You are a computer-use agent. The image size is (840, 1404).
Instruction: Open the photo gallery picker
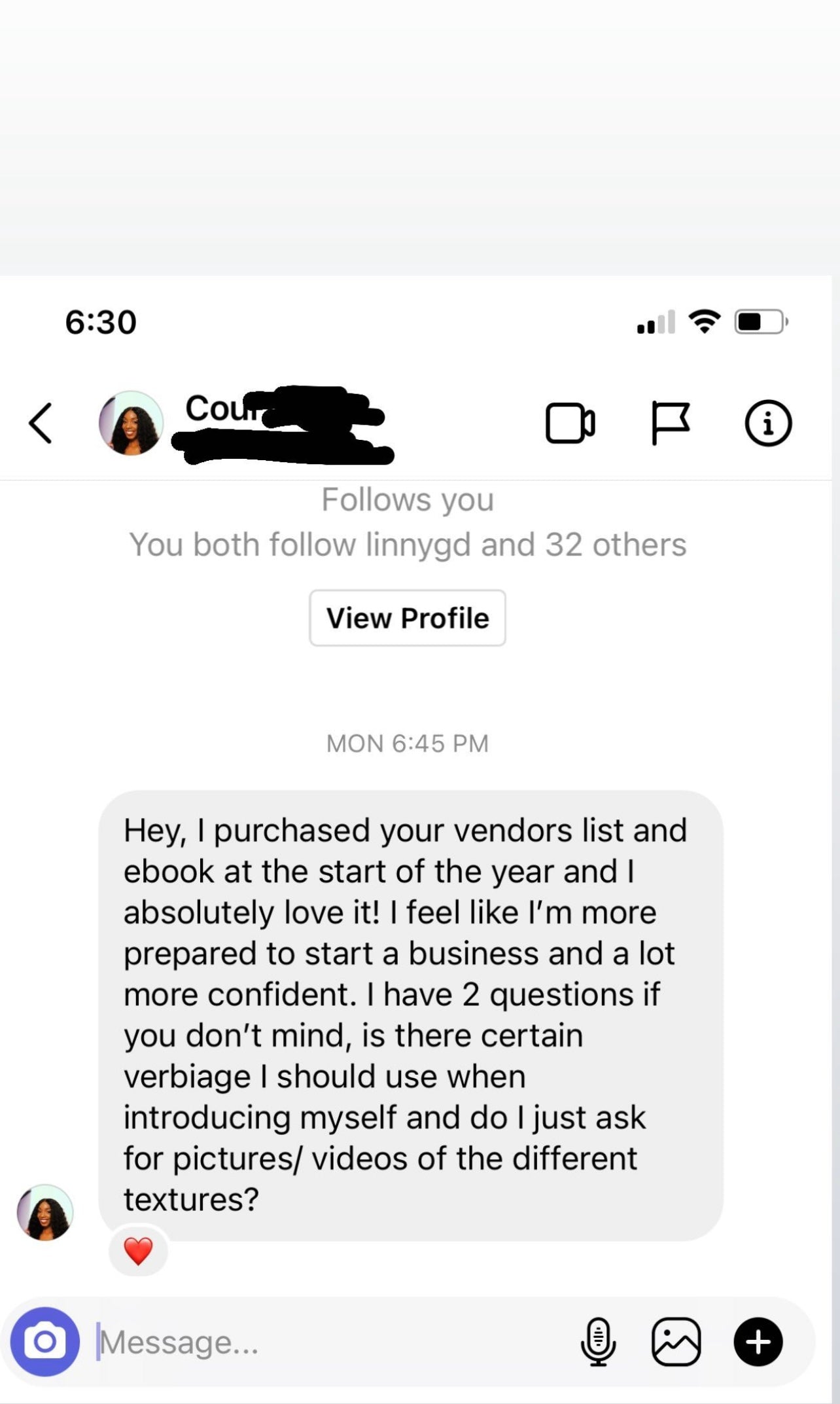(x=676, y=1342)
